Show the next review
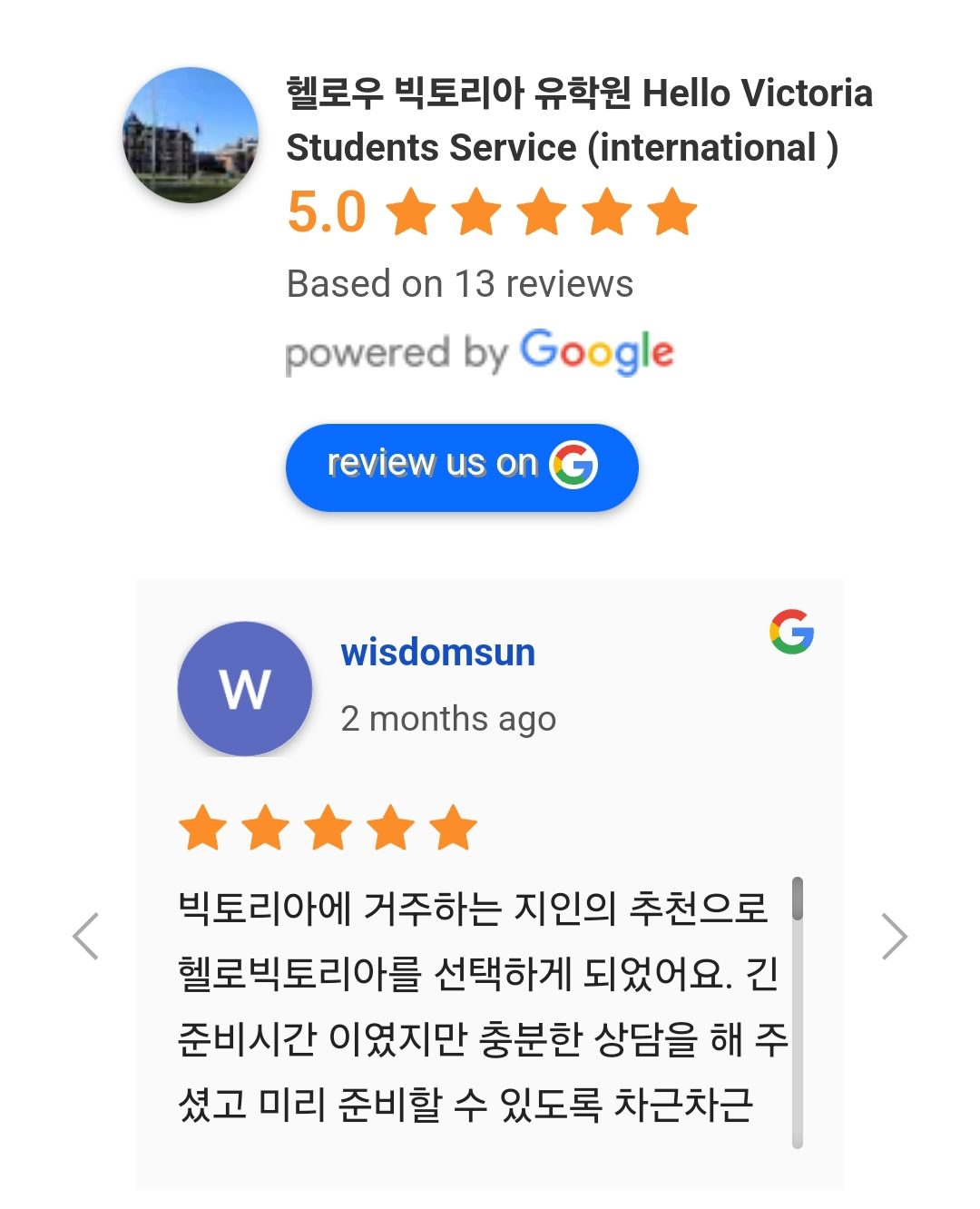 pos(894,937)
